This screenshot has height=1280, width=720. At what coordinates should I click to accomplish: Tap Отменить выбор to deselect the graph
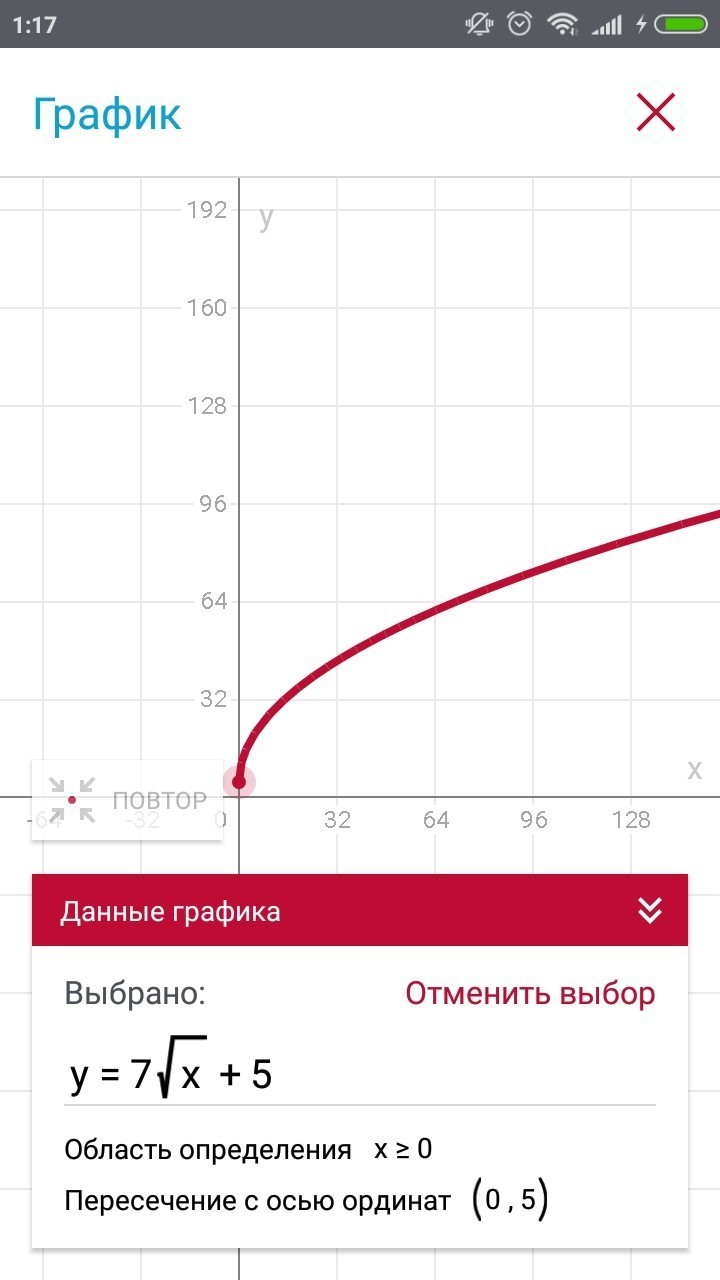coord(530,993)
